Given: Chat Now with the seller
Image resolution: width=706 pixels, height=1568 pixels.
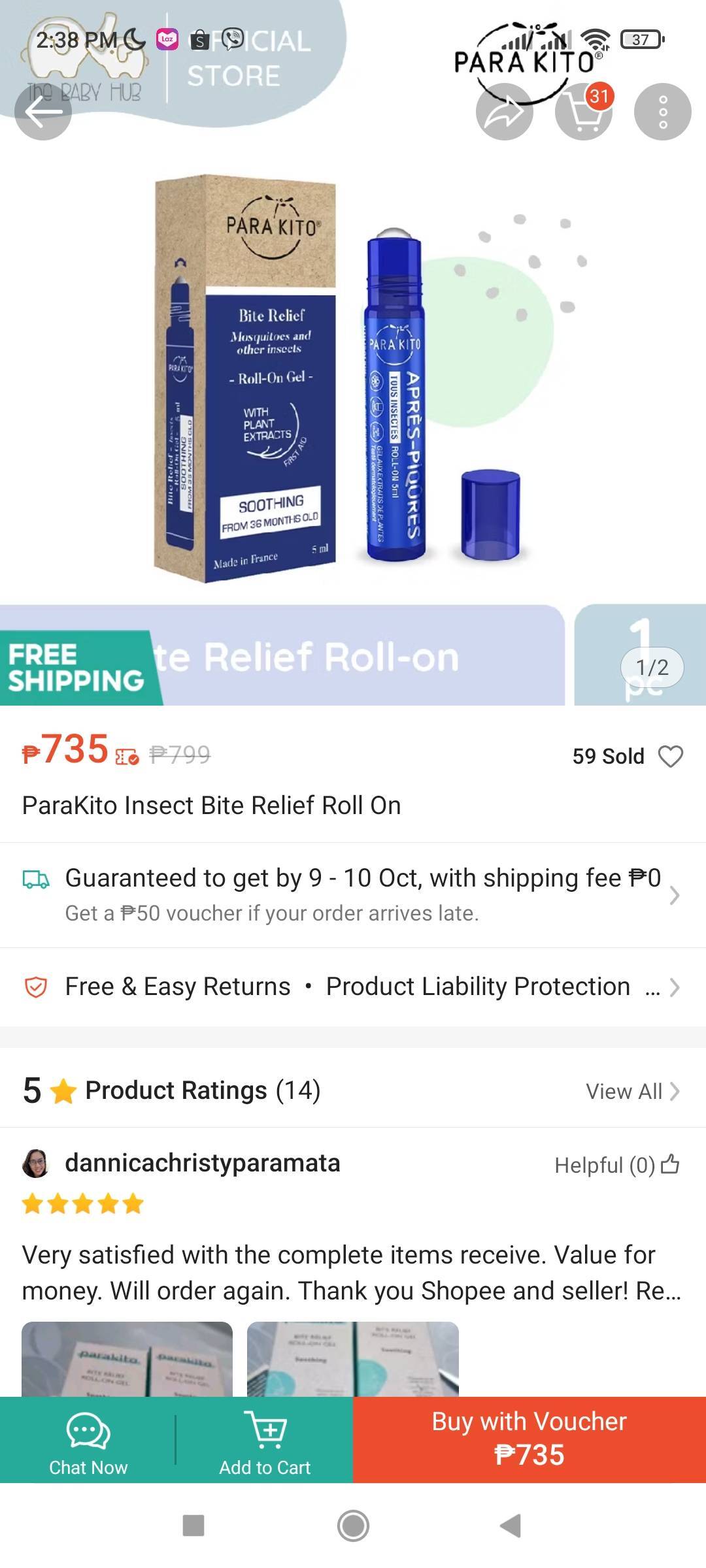Looking at the screenshot, I should (x=88, y=1441).
